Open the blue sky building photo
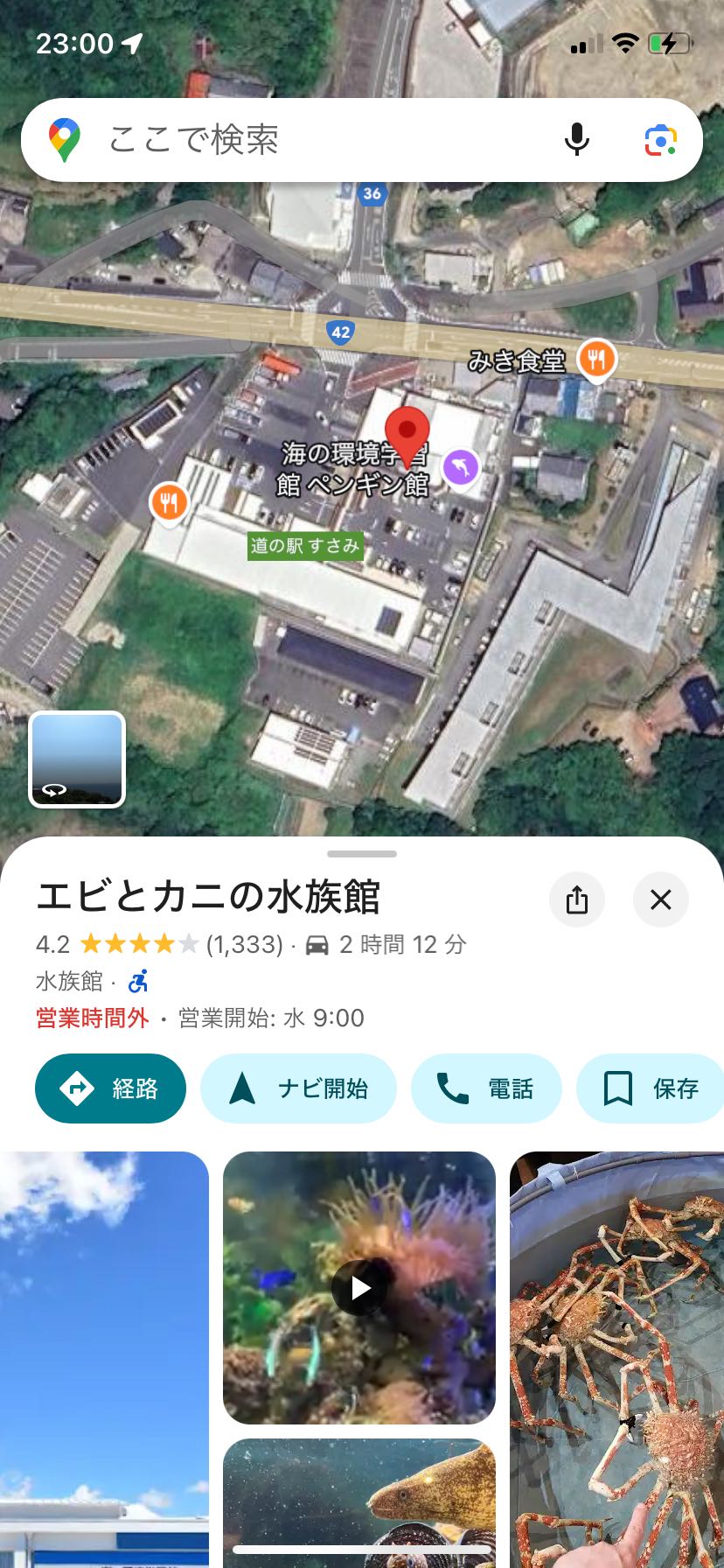Image resolution: width=724 pixels, height=1568 pixels. click(x=104, y=1360)
